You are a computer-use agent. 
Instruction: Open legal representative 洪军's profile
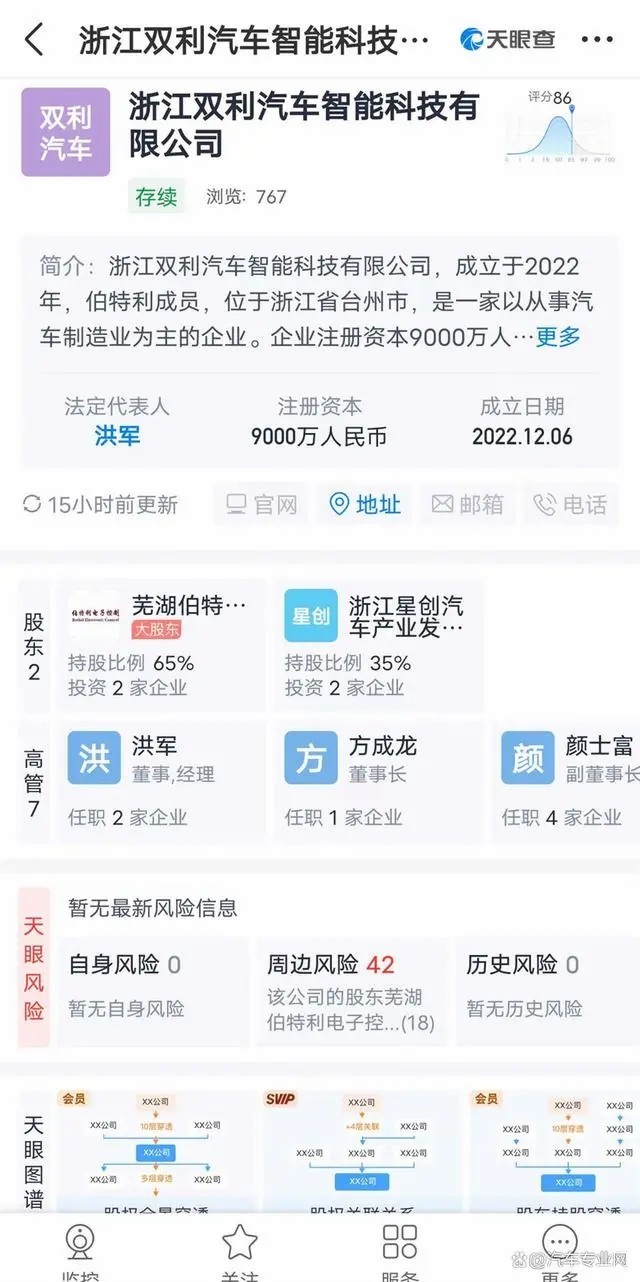click(117, 436)
